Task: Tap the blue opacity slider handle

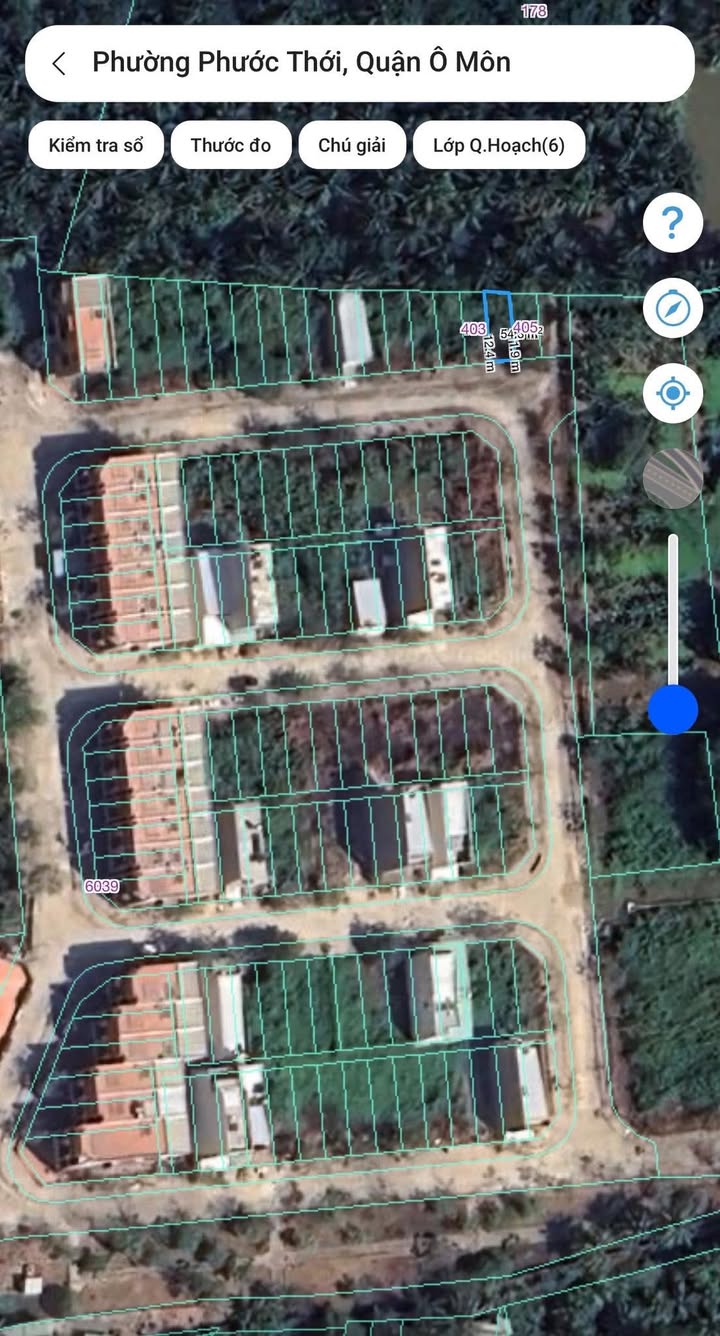Action: pos(673,709)
